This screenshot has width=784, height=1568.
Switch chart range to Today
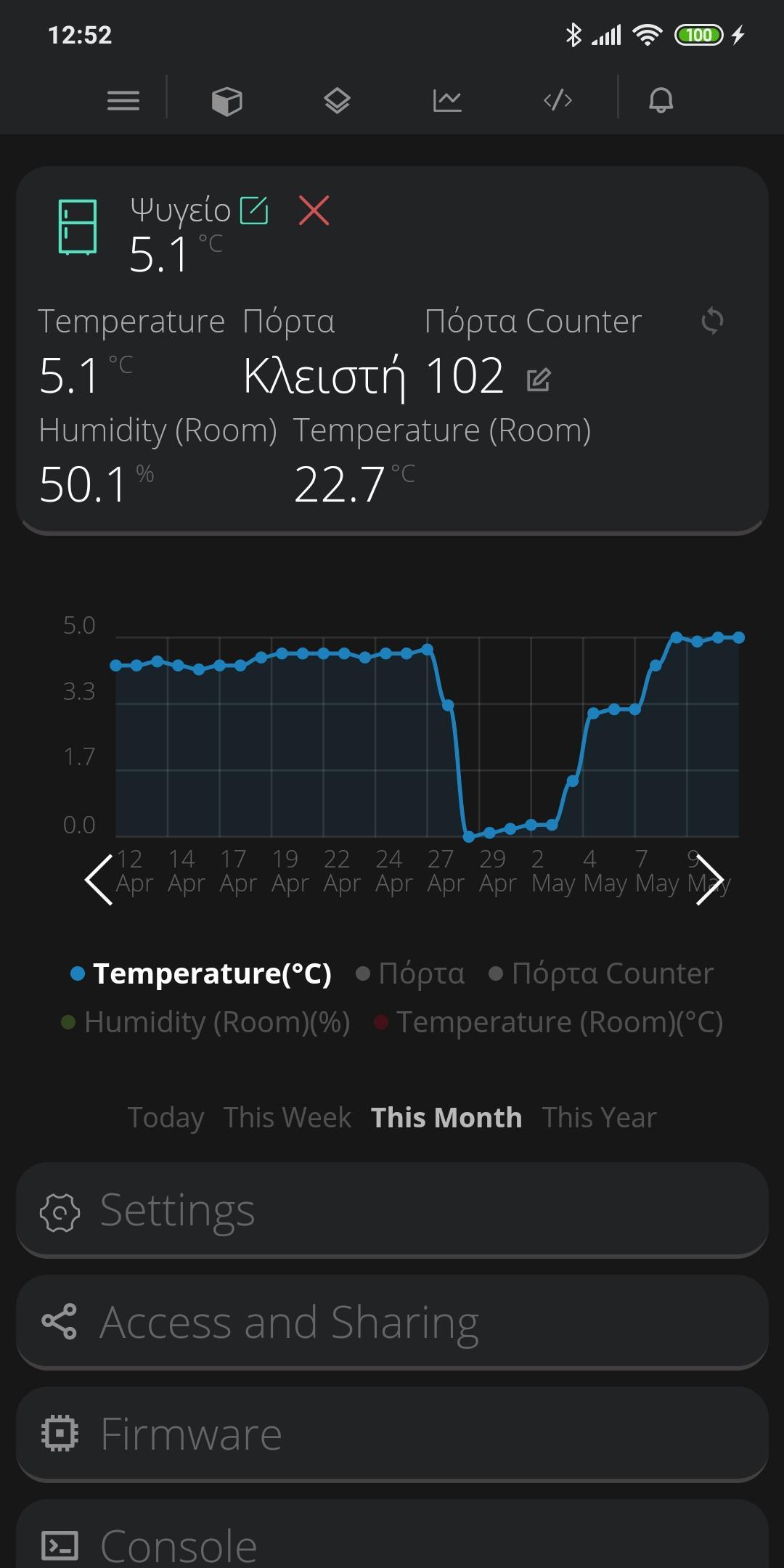point(166,1118)
